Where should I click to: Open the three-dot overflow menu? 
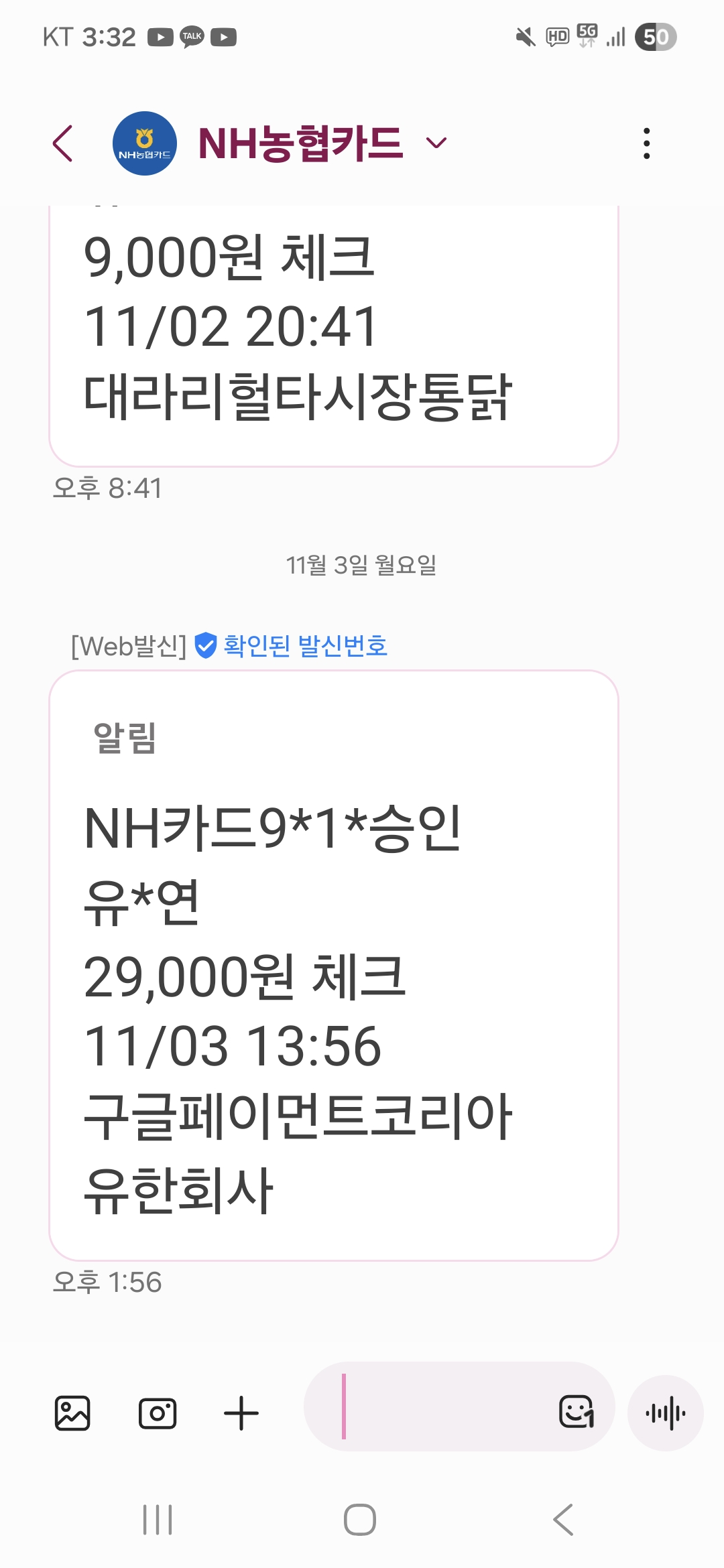tap(646, 143)
